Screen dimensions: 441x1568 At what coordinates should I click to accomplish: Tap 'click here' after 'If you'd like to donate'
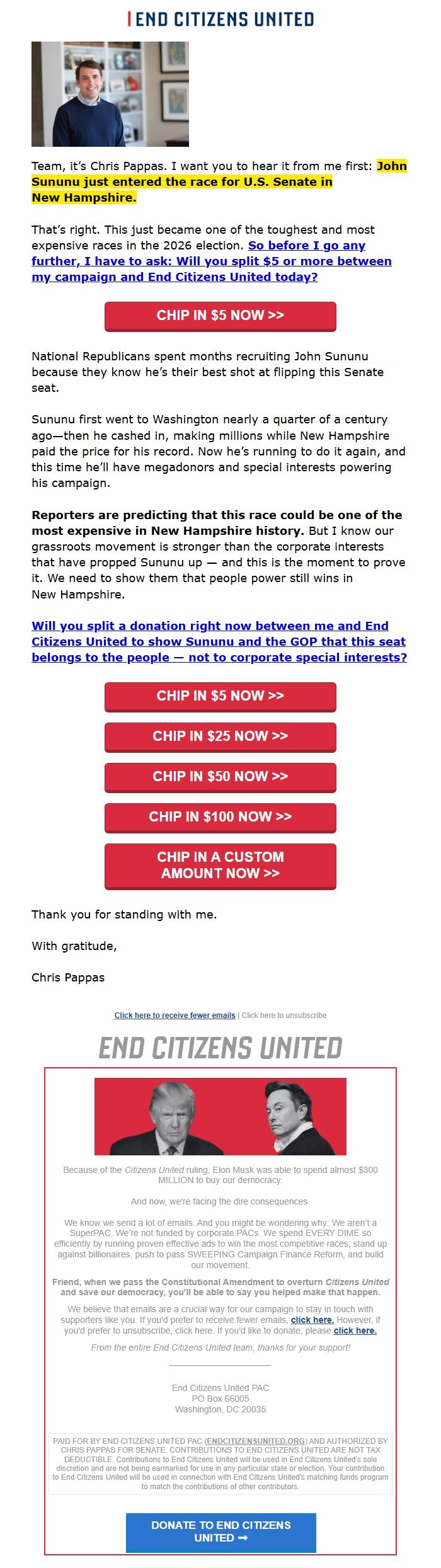[355, 1331]
